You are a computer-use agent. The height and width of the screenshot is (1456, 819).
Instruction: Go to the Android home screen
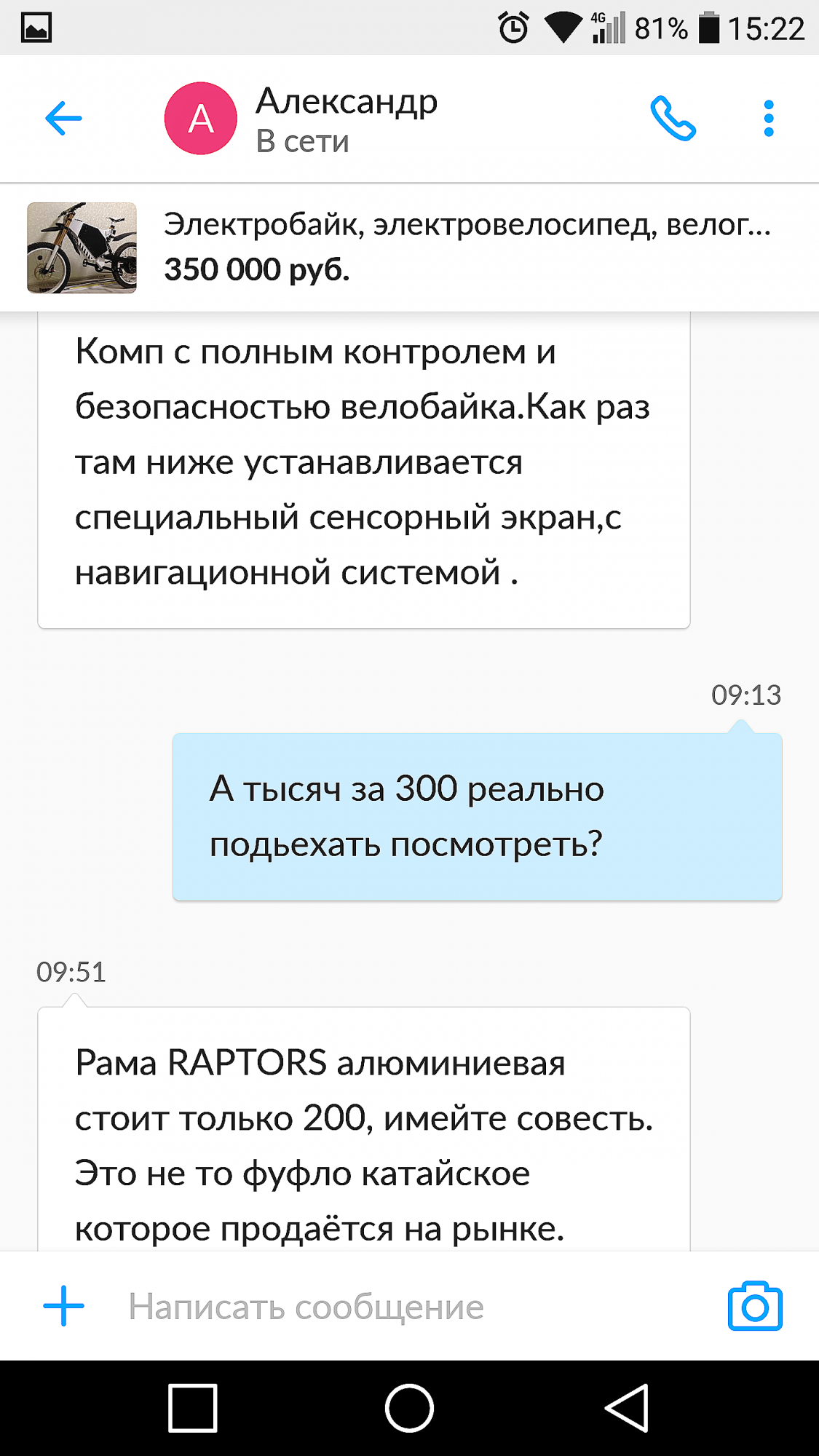[x=409, y=1408]
